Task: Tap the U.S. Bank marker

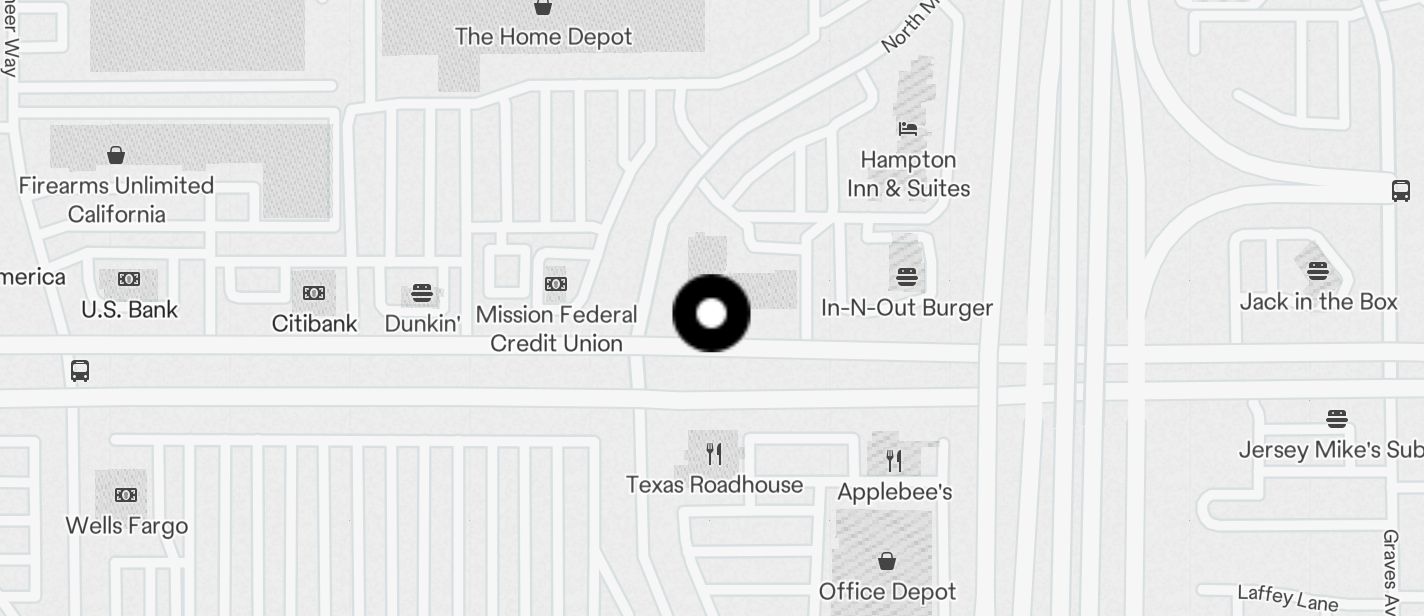Action: coord(129,279)
